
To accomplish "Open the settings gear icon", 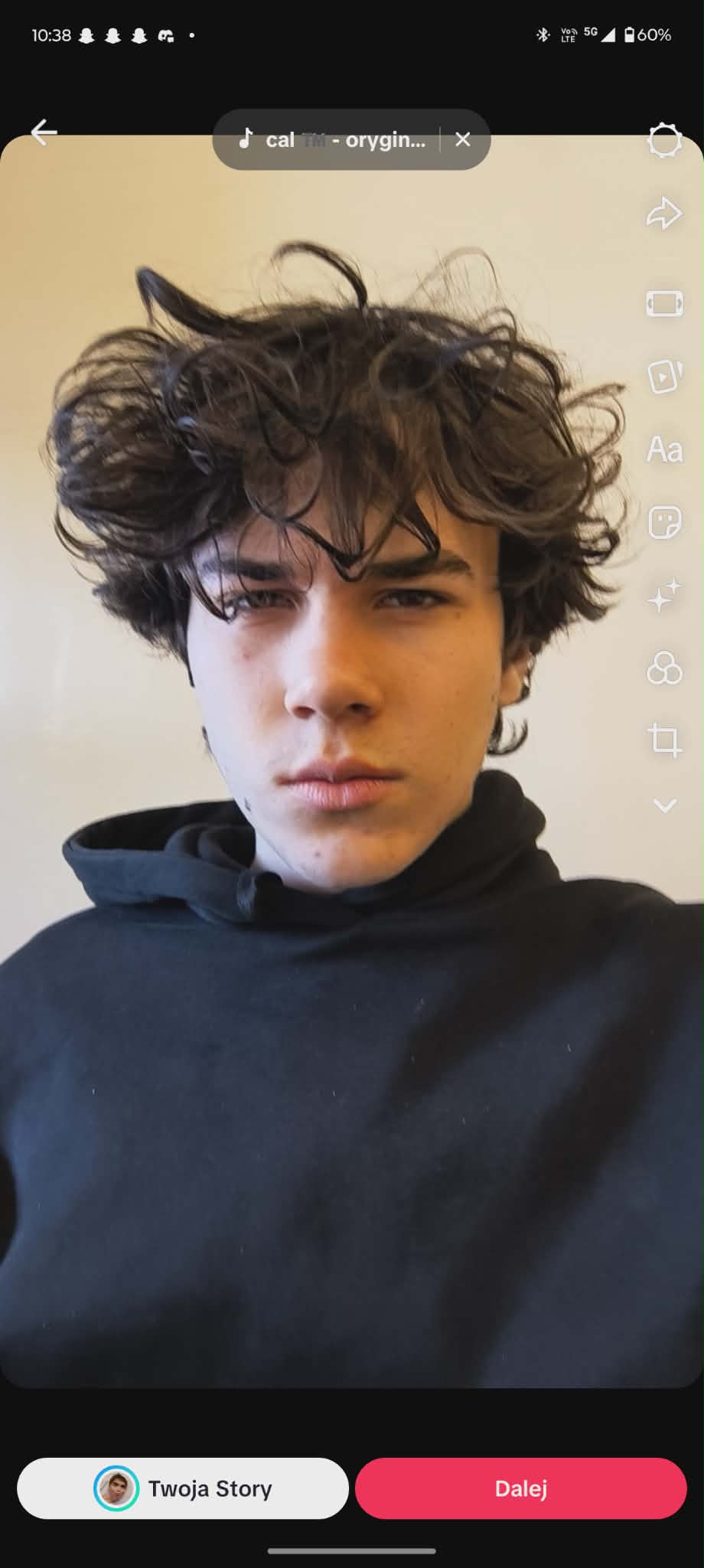I will 663,140.
